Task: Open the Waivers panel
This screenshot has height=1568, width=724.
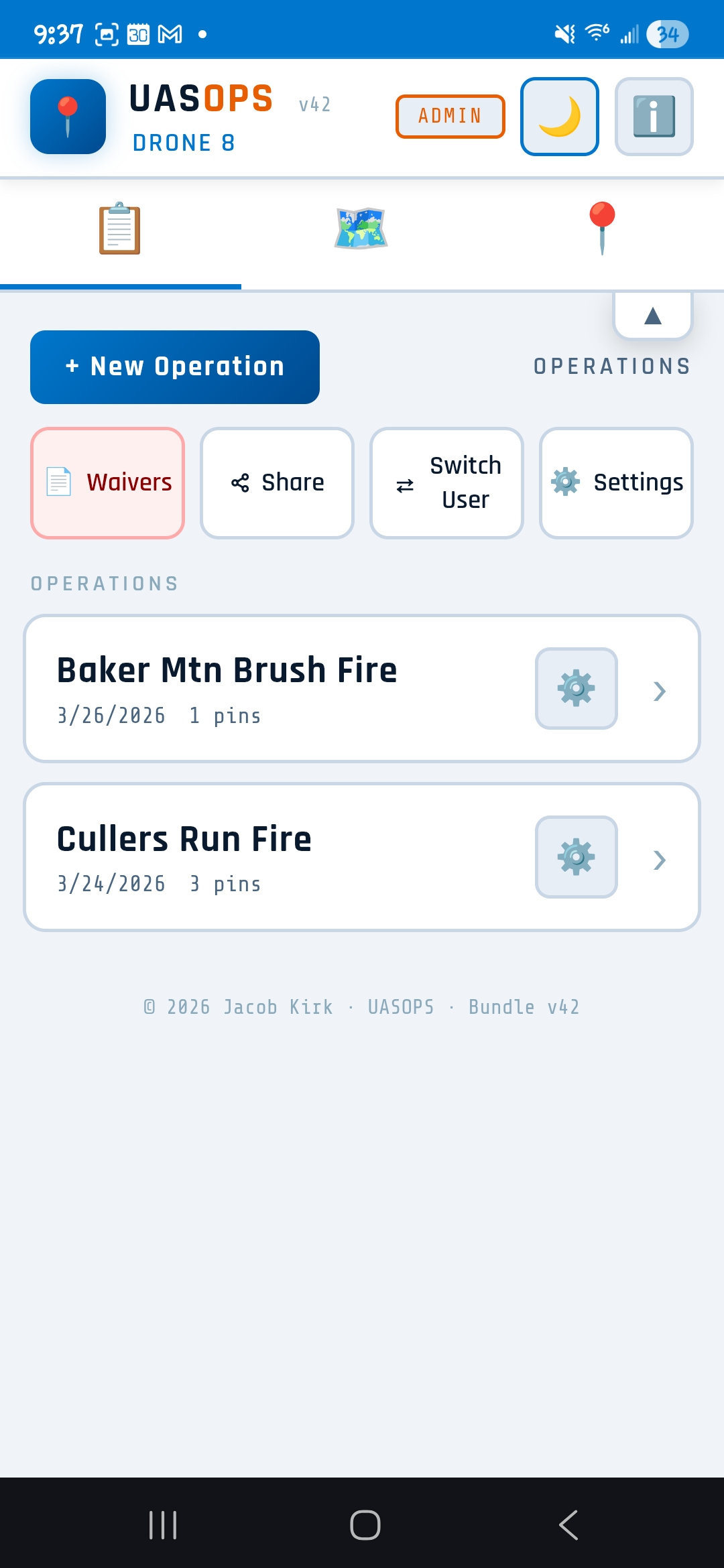Action: pos(107,482)
